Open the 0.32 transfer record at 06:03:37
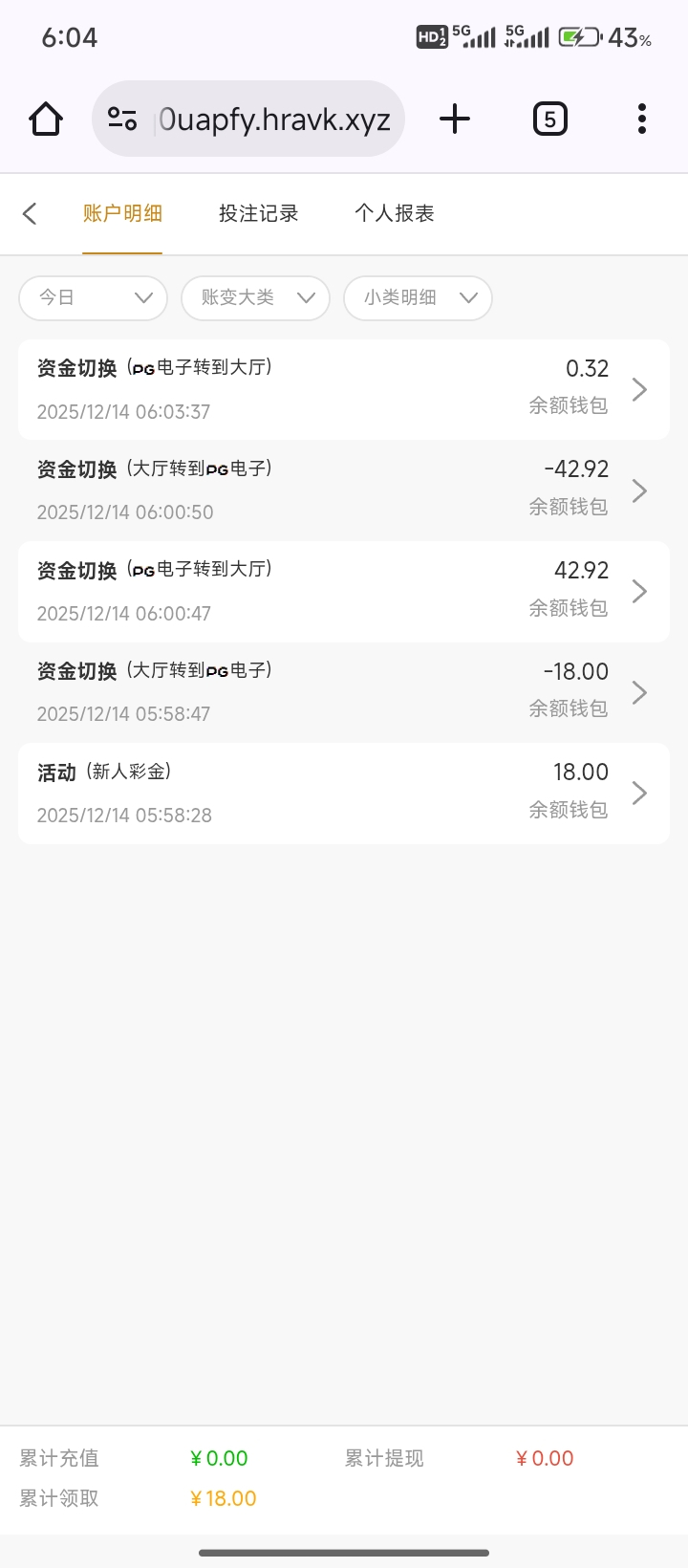Image resolution: width=688 pixels, height=1568 pixels. click(344, 390)
